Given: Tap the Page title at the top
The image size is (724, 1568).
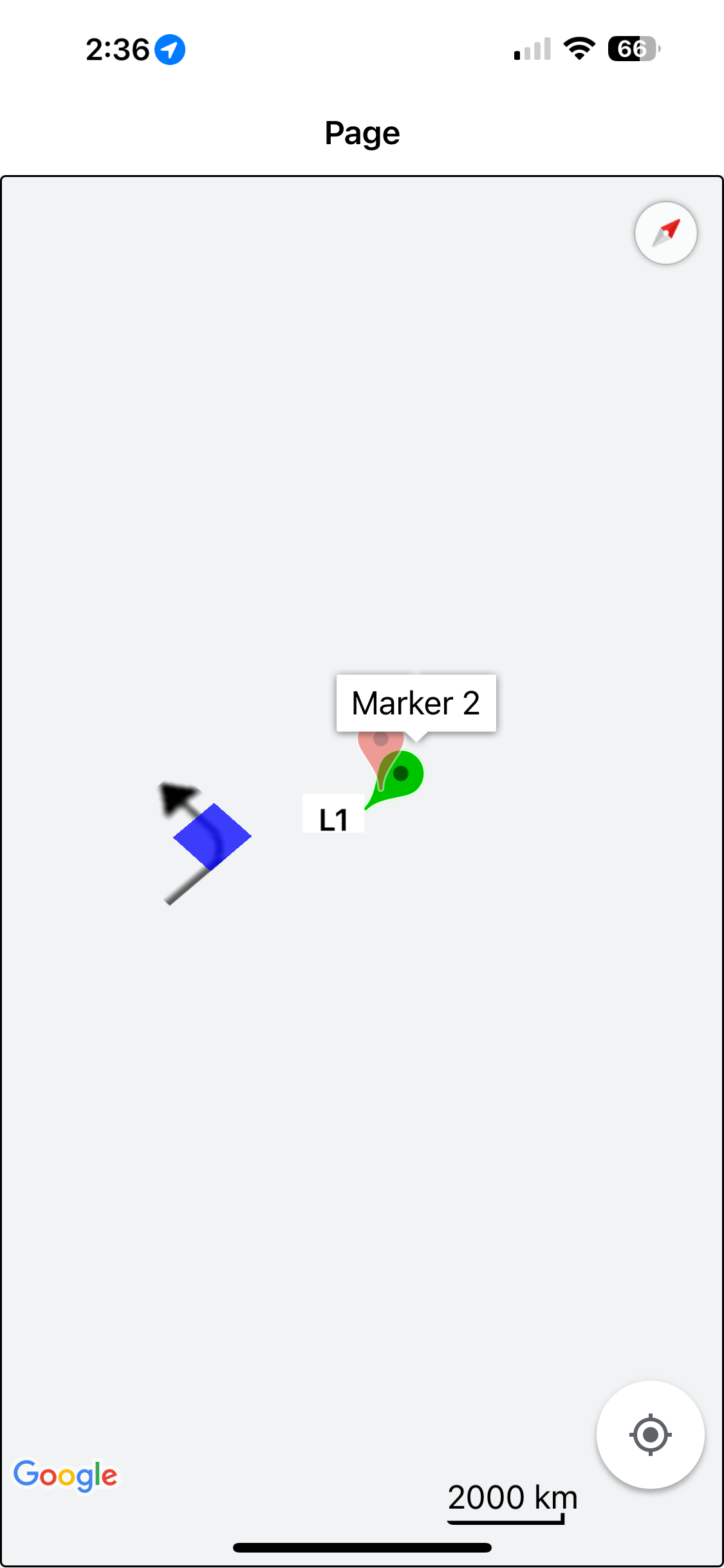Looking at the screenshot, I should (362, 132).
